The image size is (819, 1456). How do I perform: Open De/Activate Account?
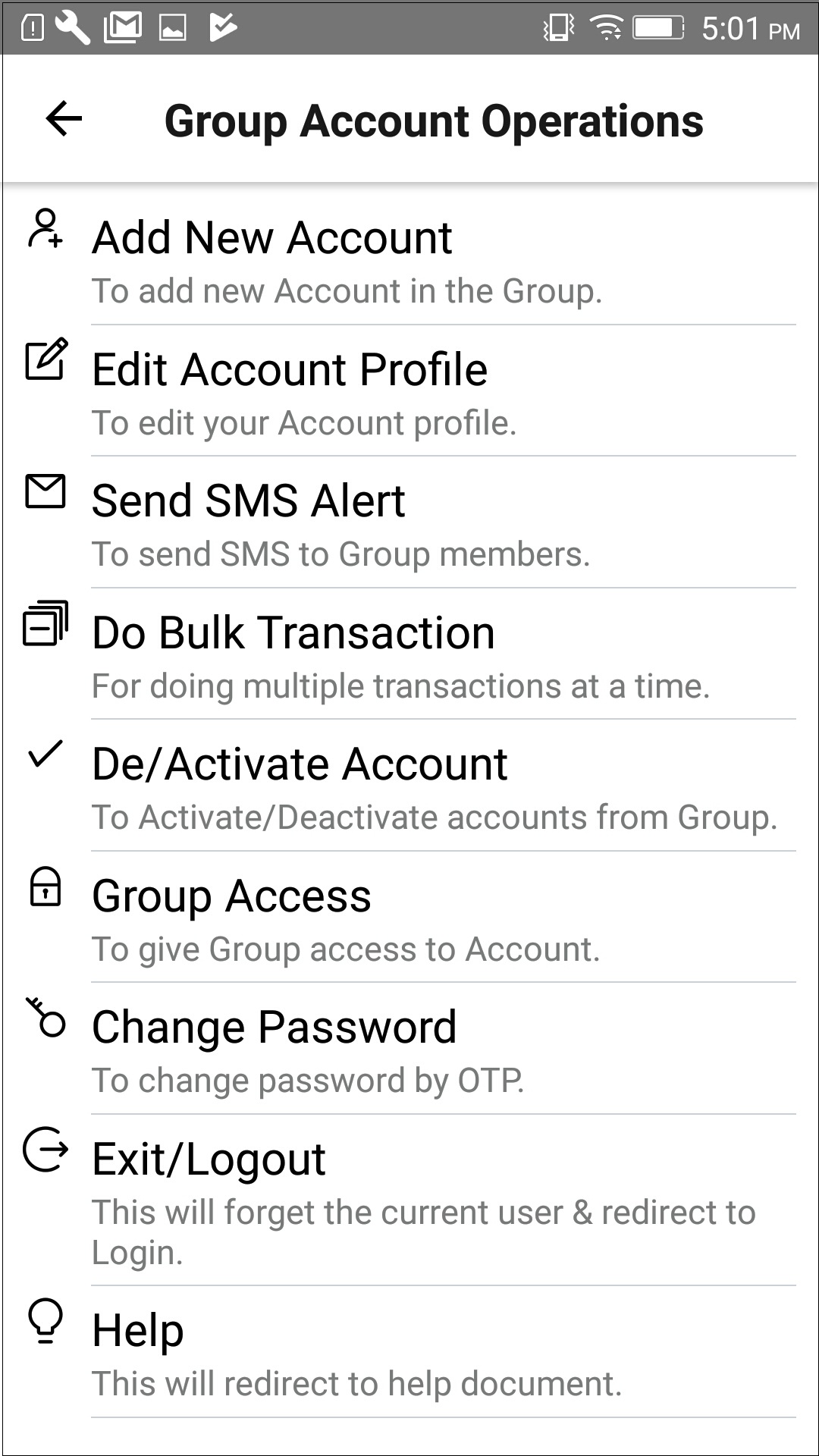pos(409,786)
